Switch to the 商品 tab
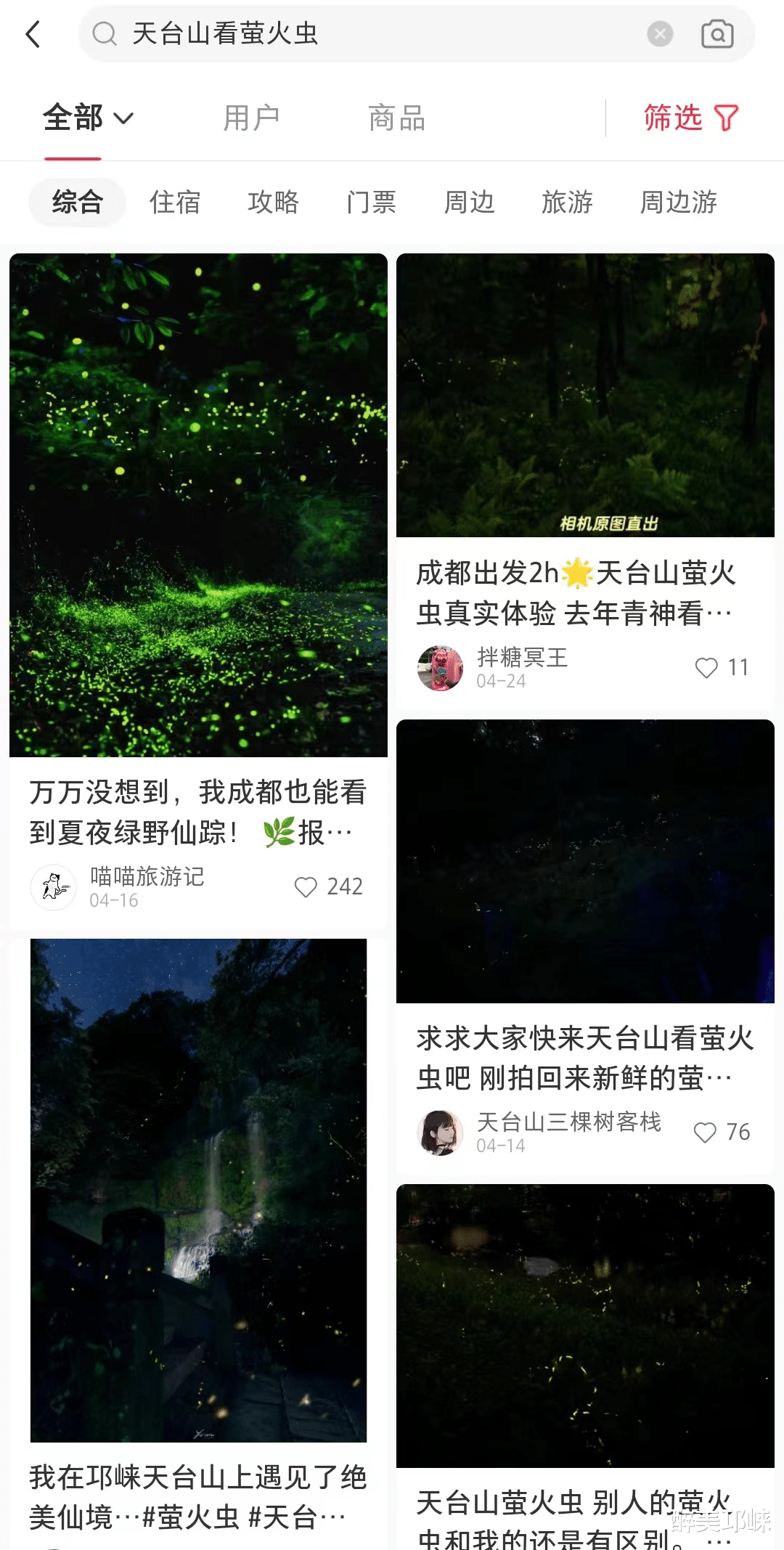This screenshot has width=784, height=1550. point(396,118)
